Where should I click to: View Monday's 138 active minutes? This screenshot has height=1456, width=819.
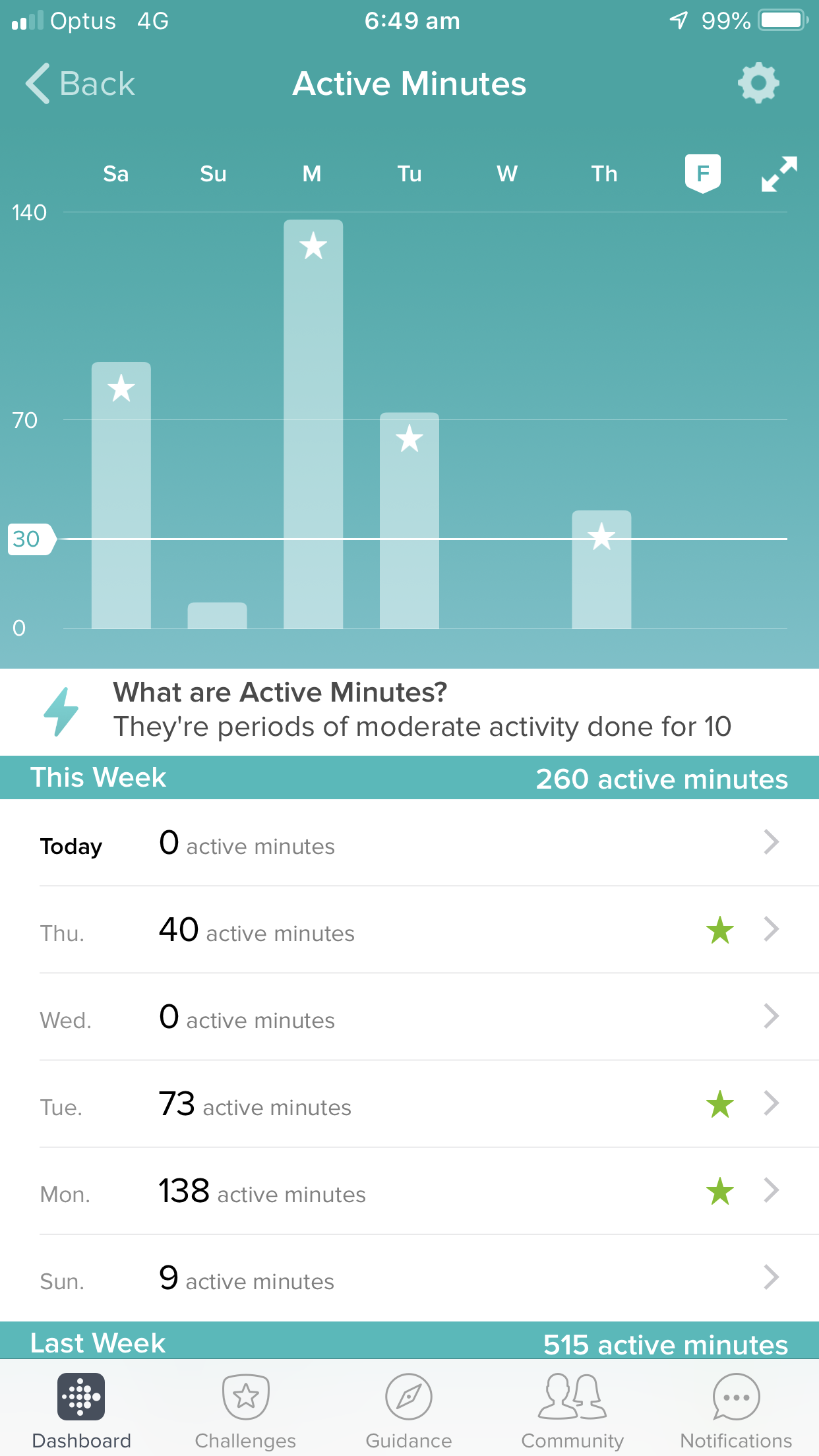click(409, 1192)
